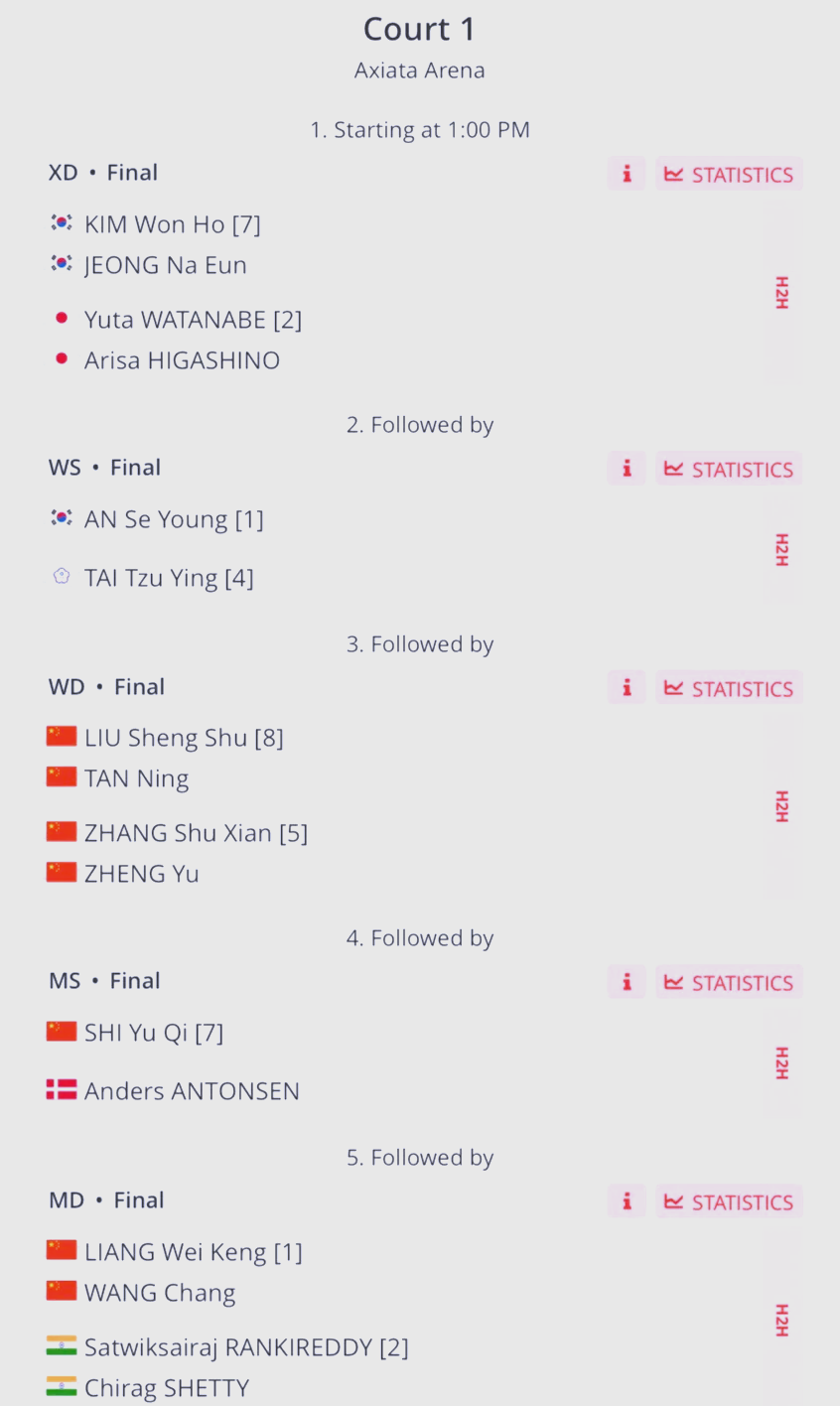Open H2H for the WD Final pairs
The height and width of the screenshot is (1406, 840).
point(781,806)
